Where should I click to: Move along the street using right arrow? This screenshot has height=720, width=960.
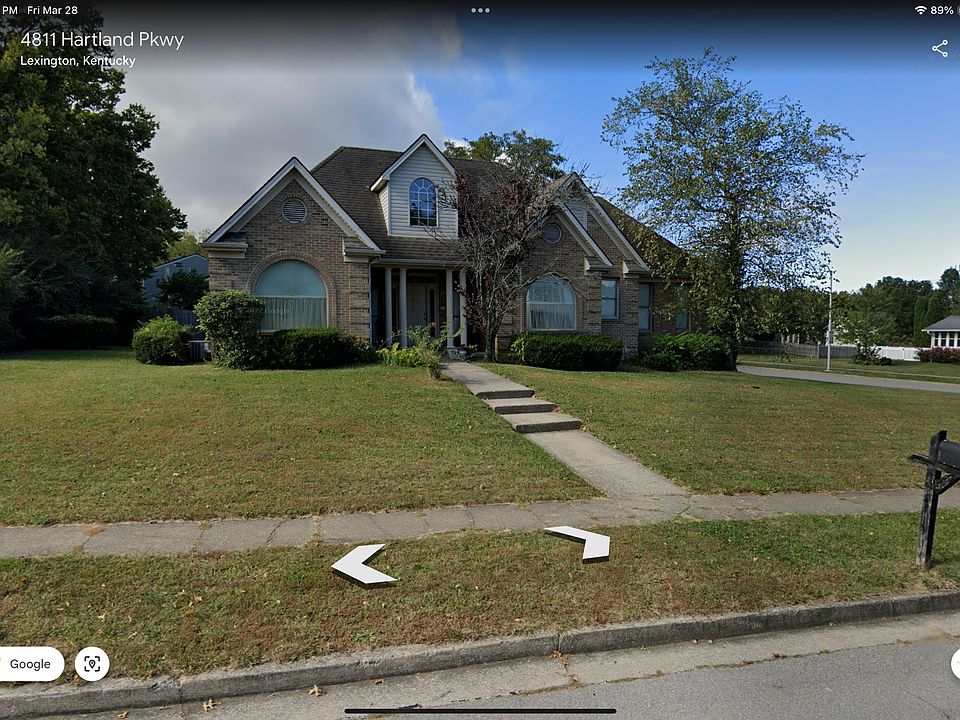point(582,542)
